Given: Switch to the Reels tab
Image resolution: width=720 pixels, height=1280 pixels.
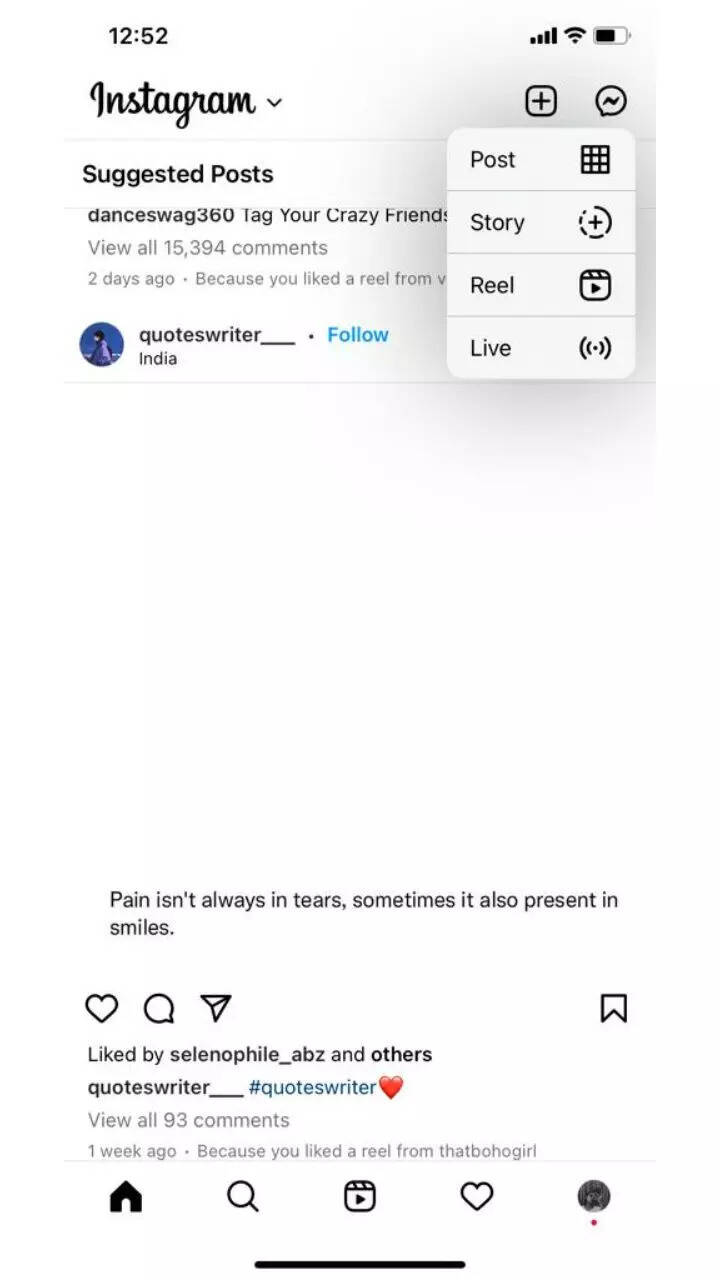Looking at the screenshot, I should click(360, 1196).
